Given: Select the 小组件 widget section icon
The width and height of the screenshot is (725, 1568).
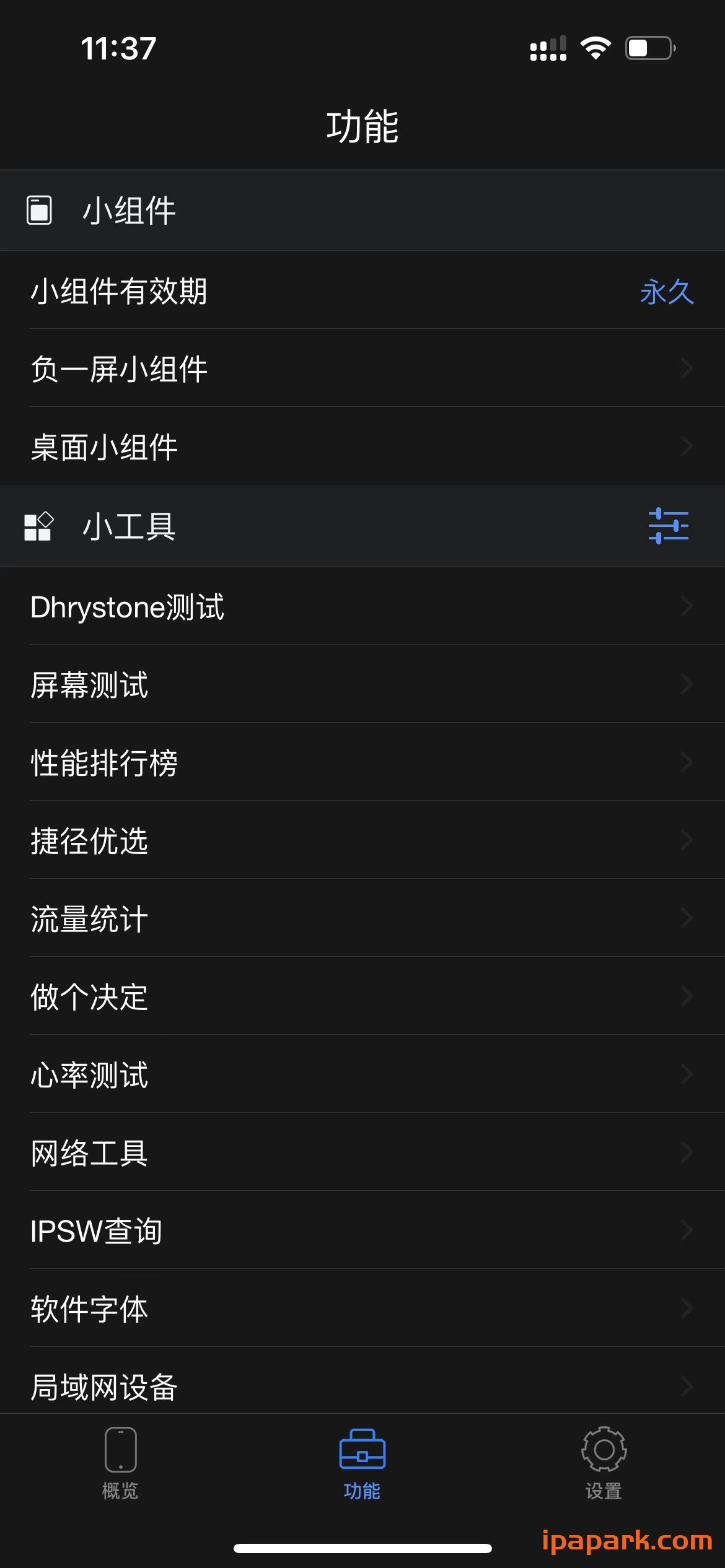Looking at the screenshot, I should pyautogui.click(x=39, y=210).
